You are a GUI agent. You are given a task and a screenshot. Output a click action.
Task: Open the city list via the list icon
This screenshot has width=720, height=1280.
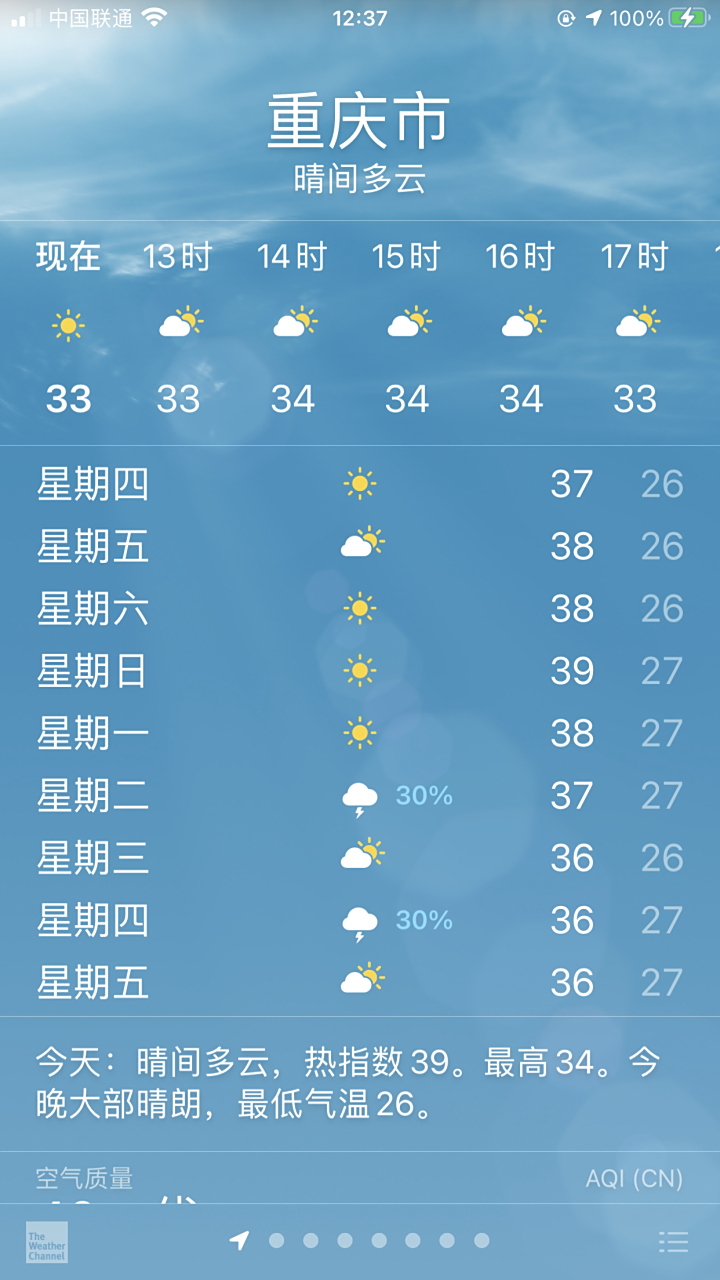(x=672, y=1240)
